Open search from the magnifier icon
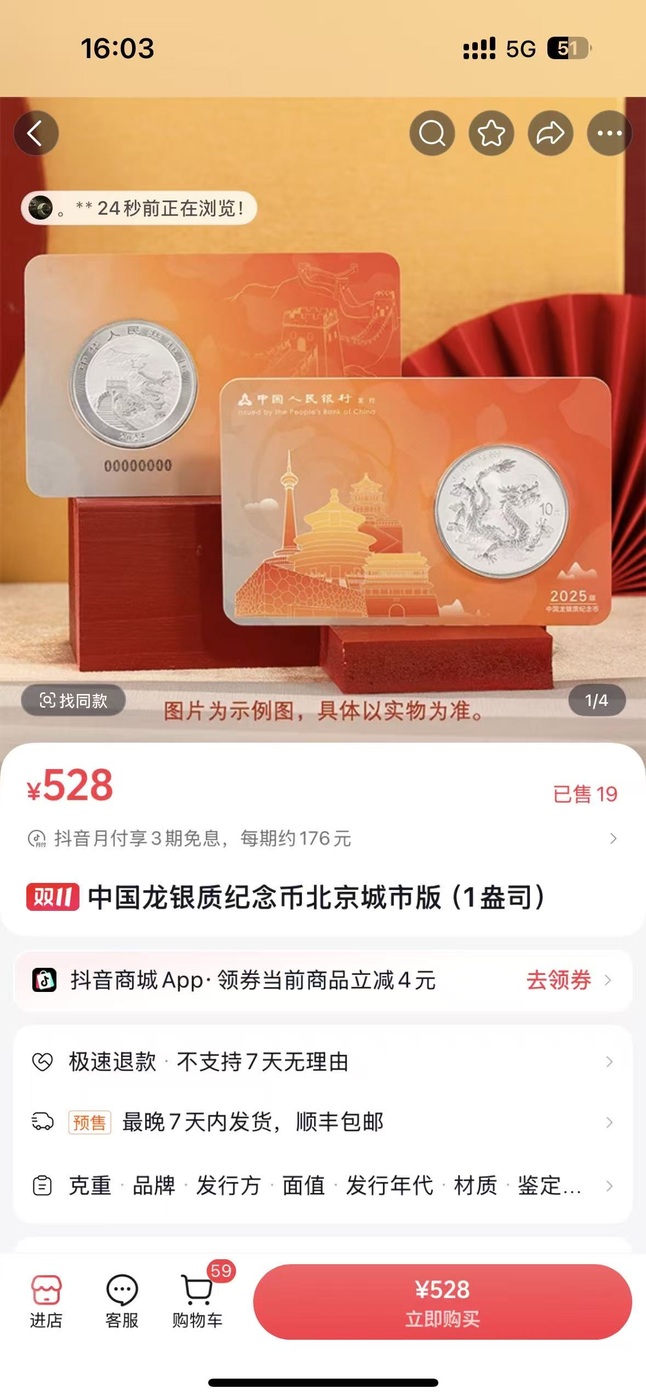 [432, 134]
